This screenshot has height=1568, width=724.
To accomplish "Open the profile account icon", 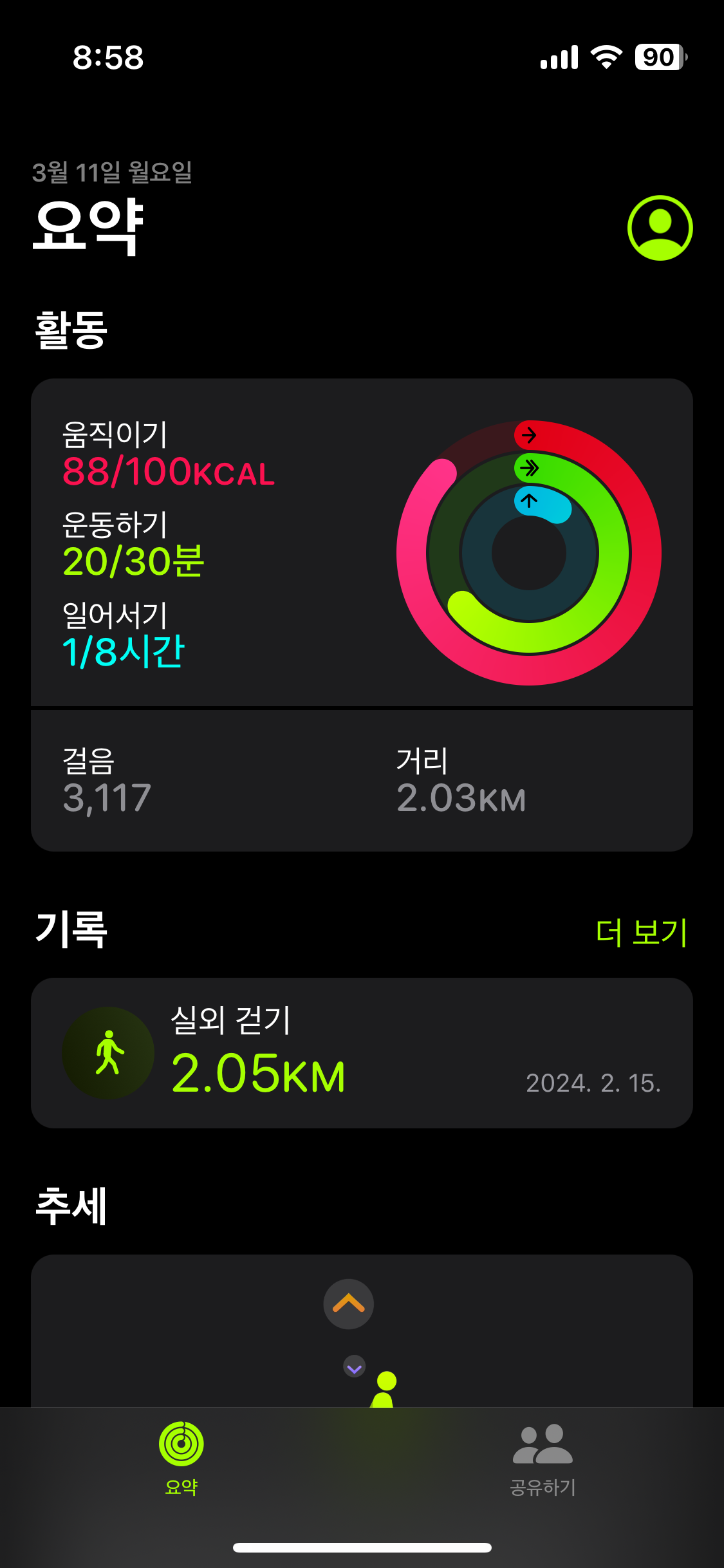I will click(660, 228).
